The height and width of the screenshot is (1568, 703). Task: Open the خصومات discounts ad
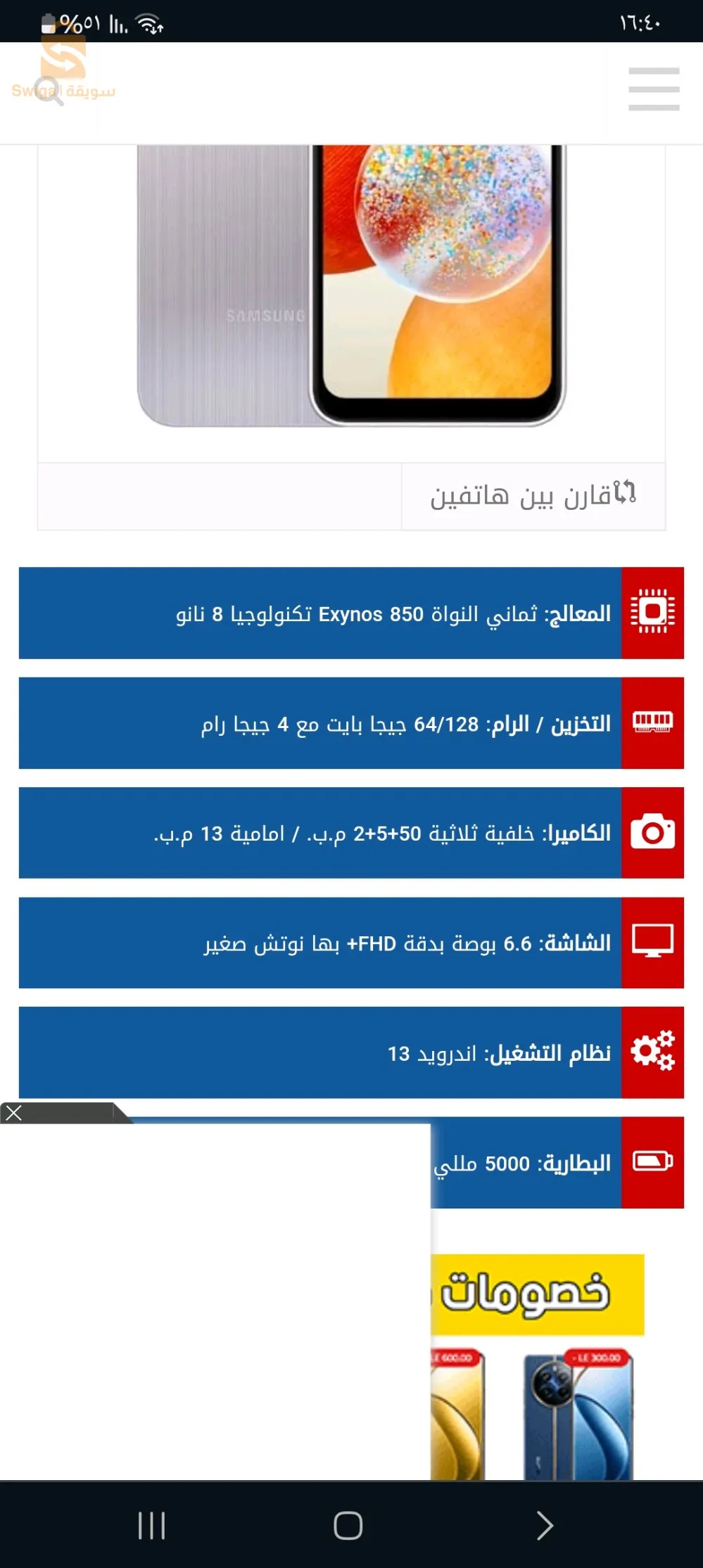(x=538, y=1294)
